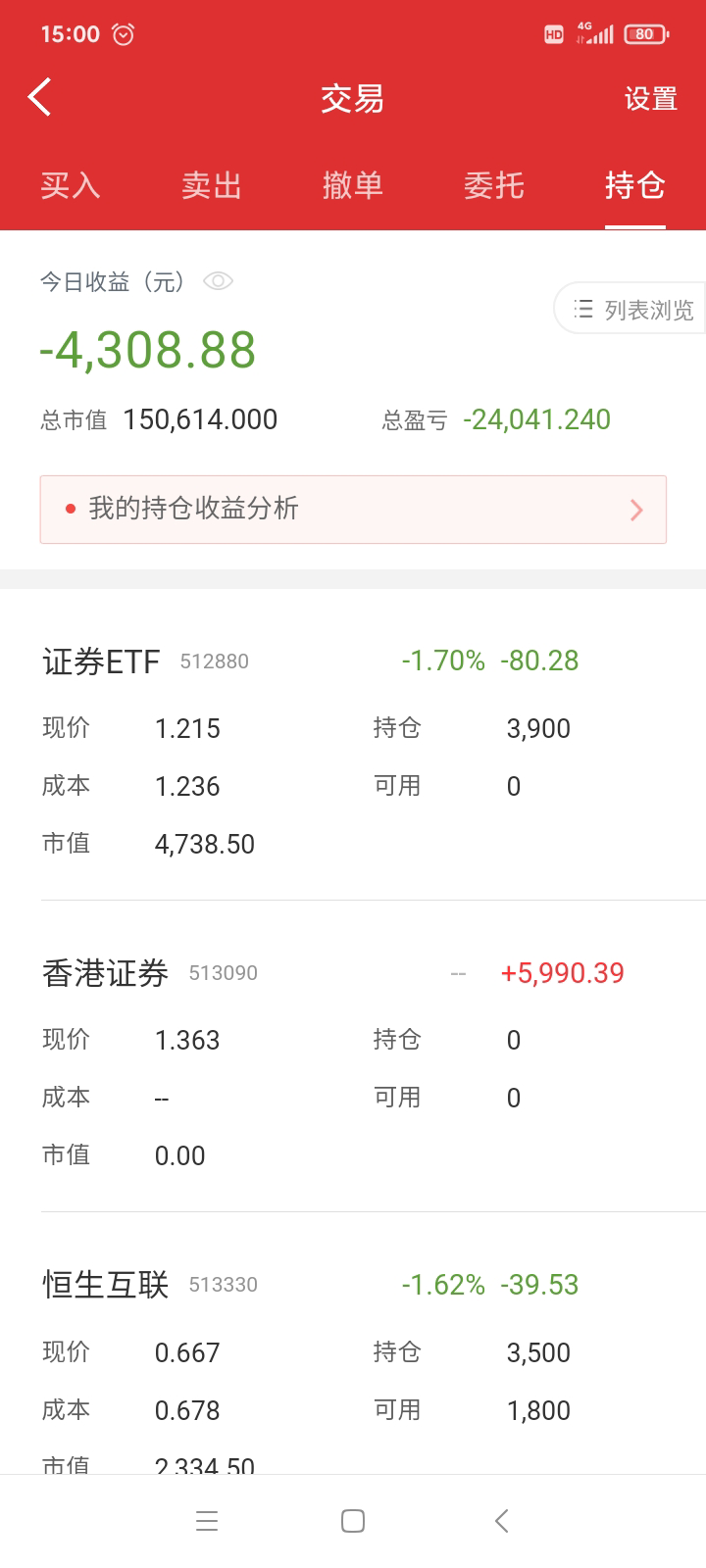706x1568 pixels.
Task: Switch to the 买入 tab
Action: (71, 185)
